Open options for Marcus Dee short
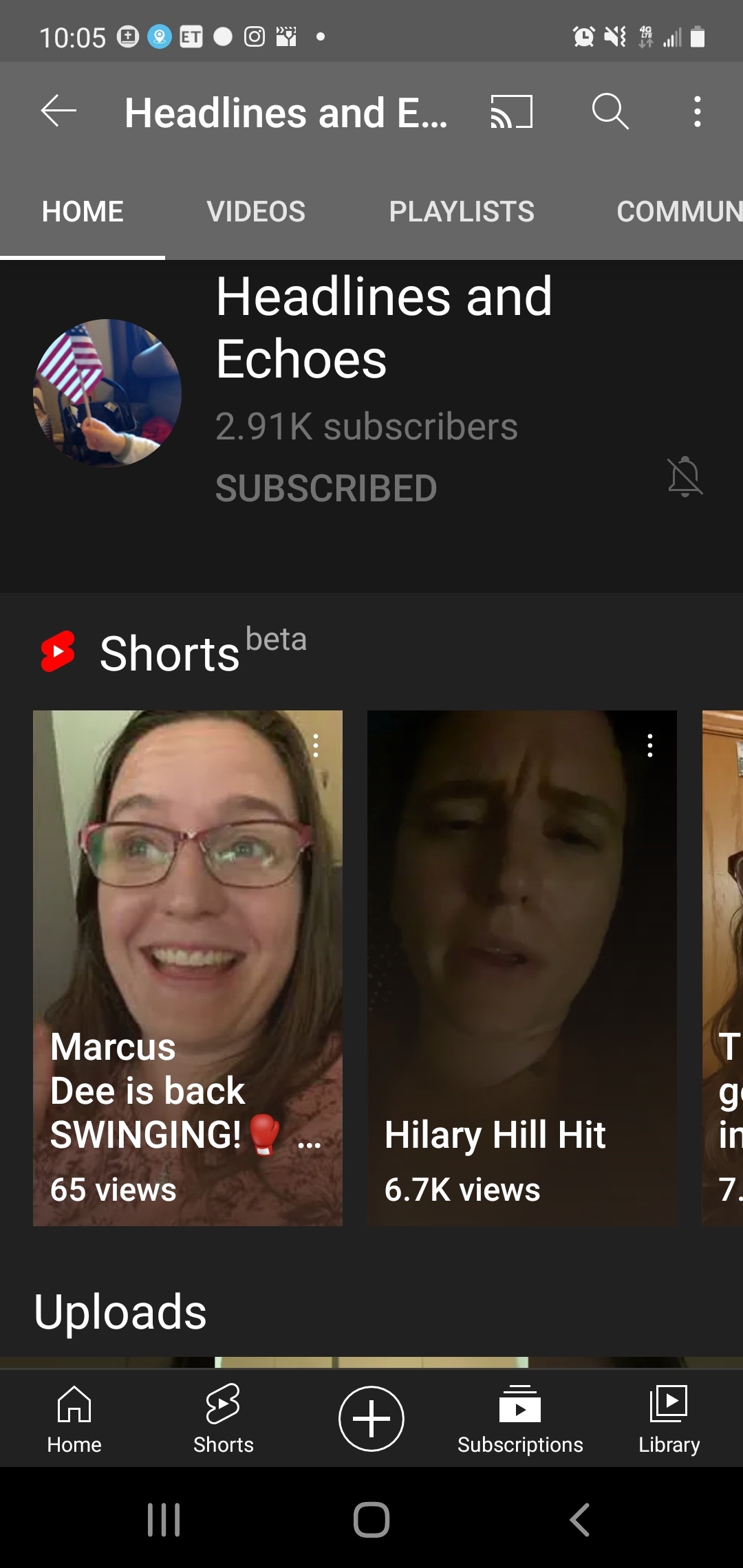The height and width of the screenshot is (1568, 743). (316, 745)
